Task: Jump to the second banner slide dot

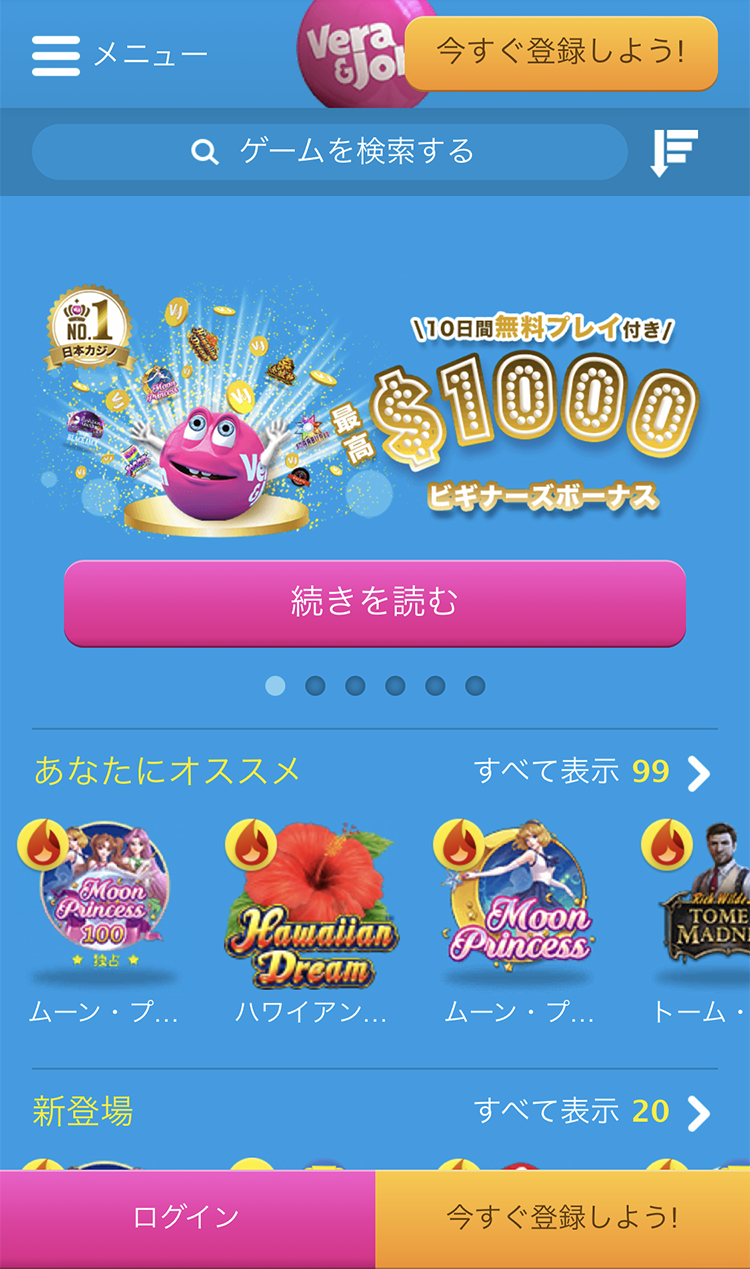Action: [x=315, y=686]
